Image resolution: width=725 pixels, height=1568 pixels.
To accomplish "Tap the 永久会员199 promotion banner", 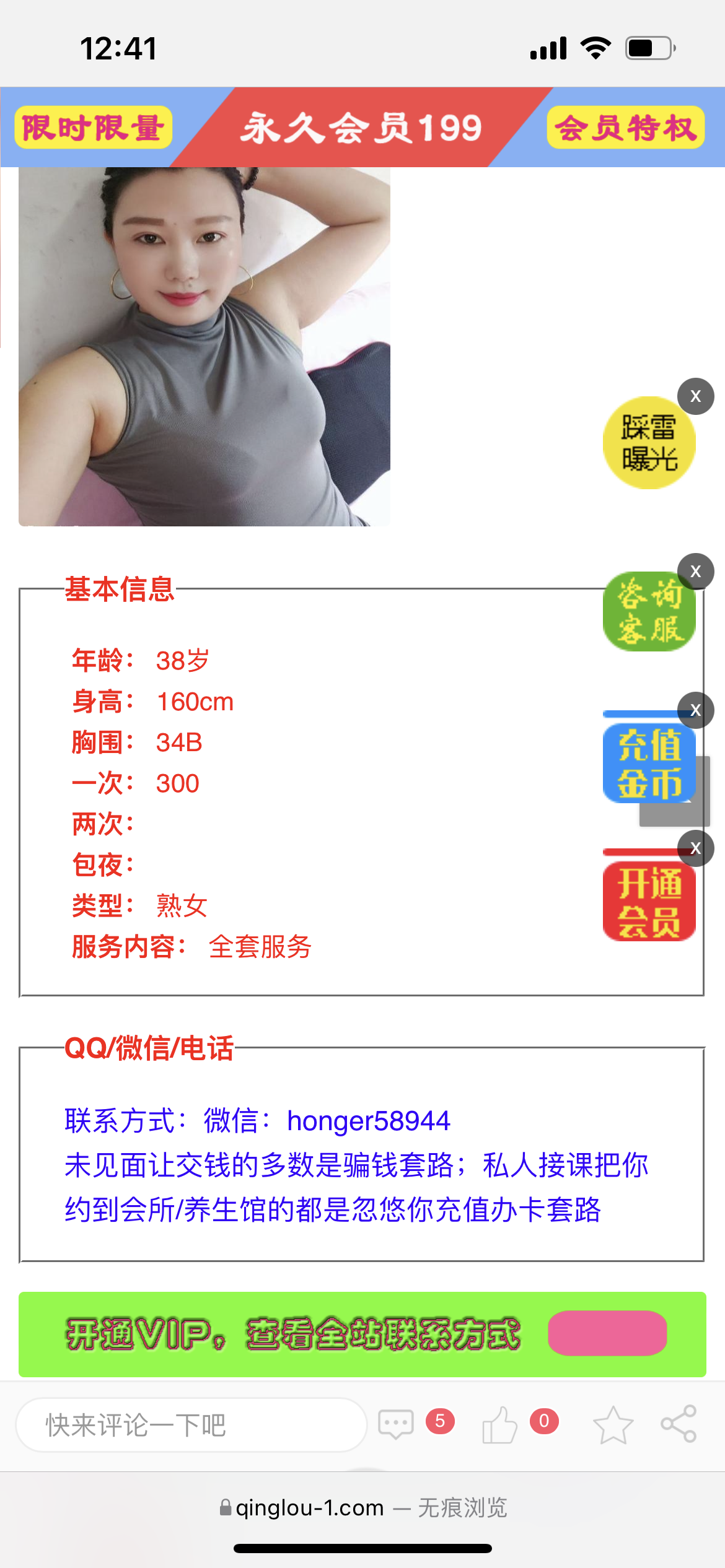I will tap(362, 128).
